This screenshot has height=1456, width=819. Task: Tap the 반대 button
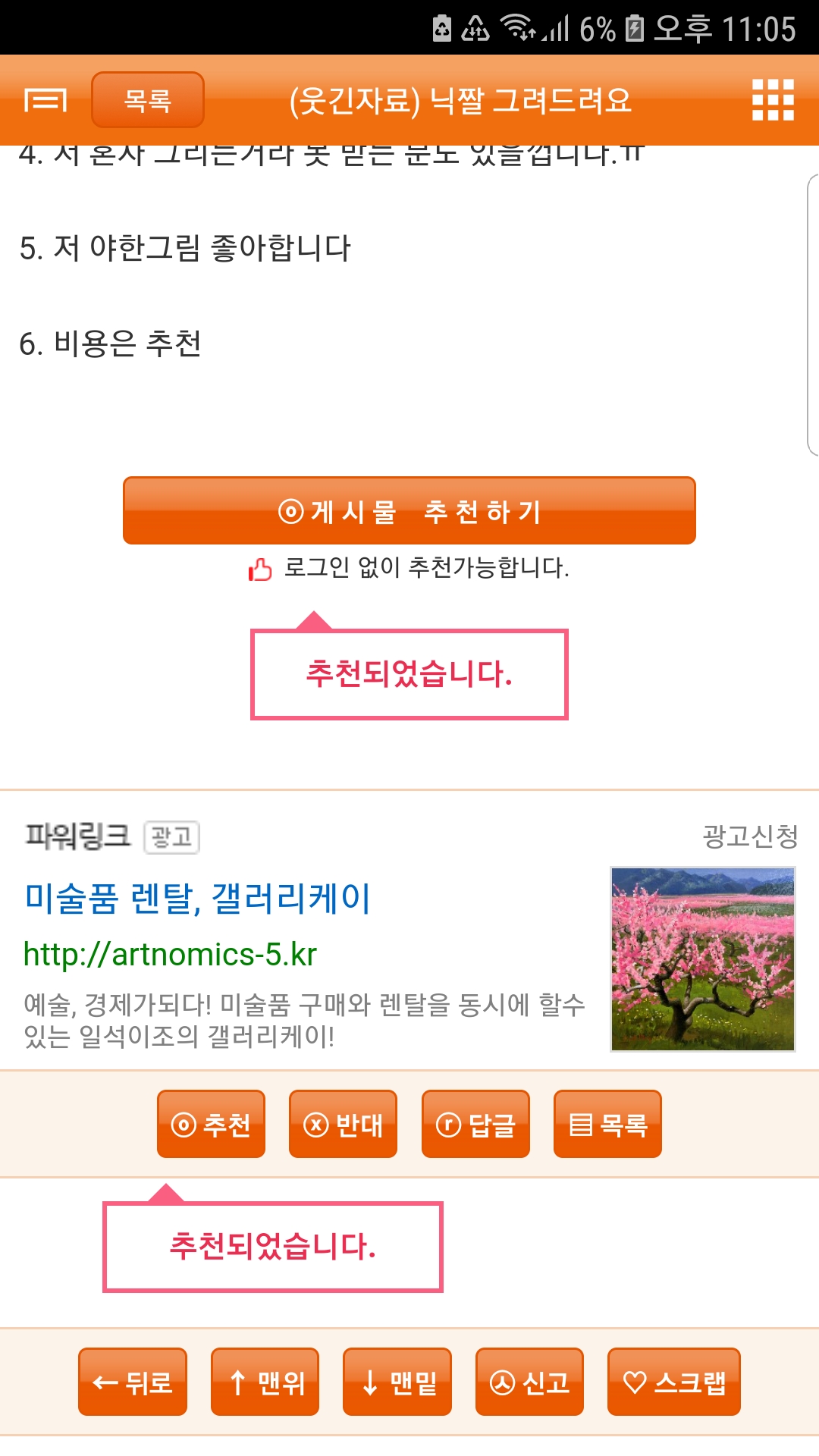pyautogui.click(x=343, y=1124)
